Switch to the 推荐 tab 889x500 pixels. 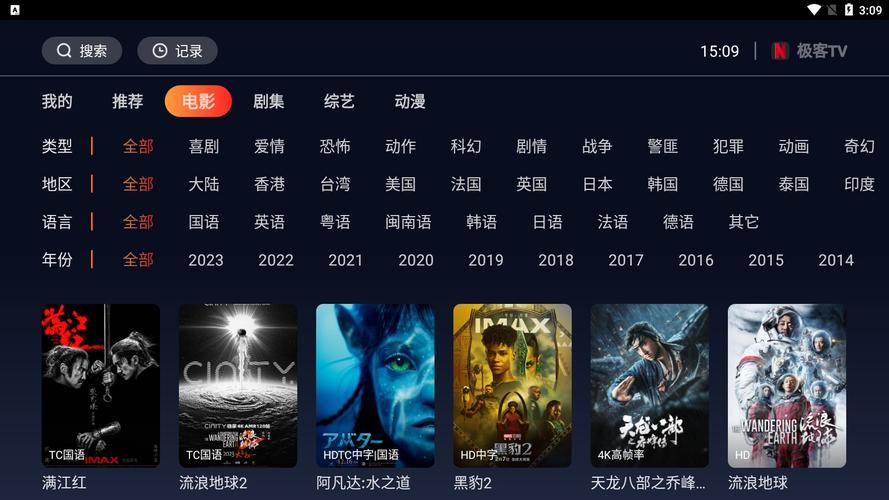[127, 101]
